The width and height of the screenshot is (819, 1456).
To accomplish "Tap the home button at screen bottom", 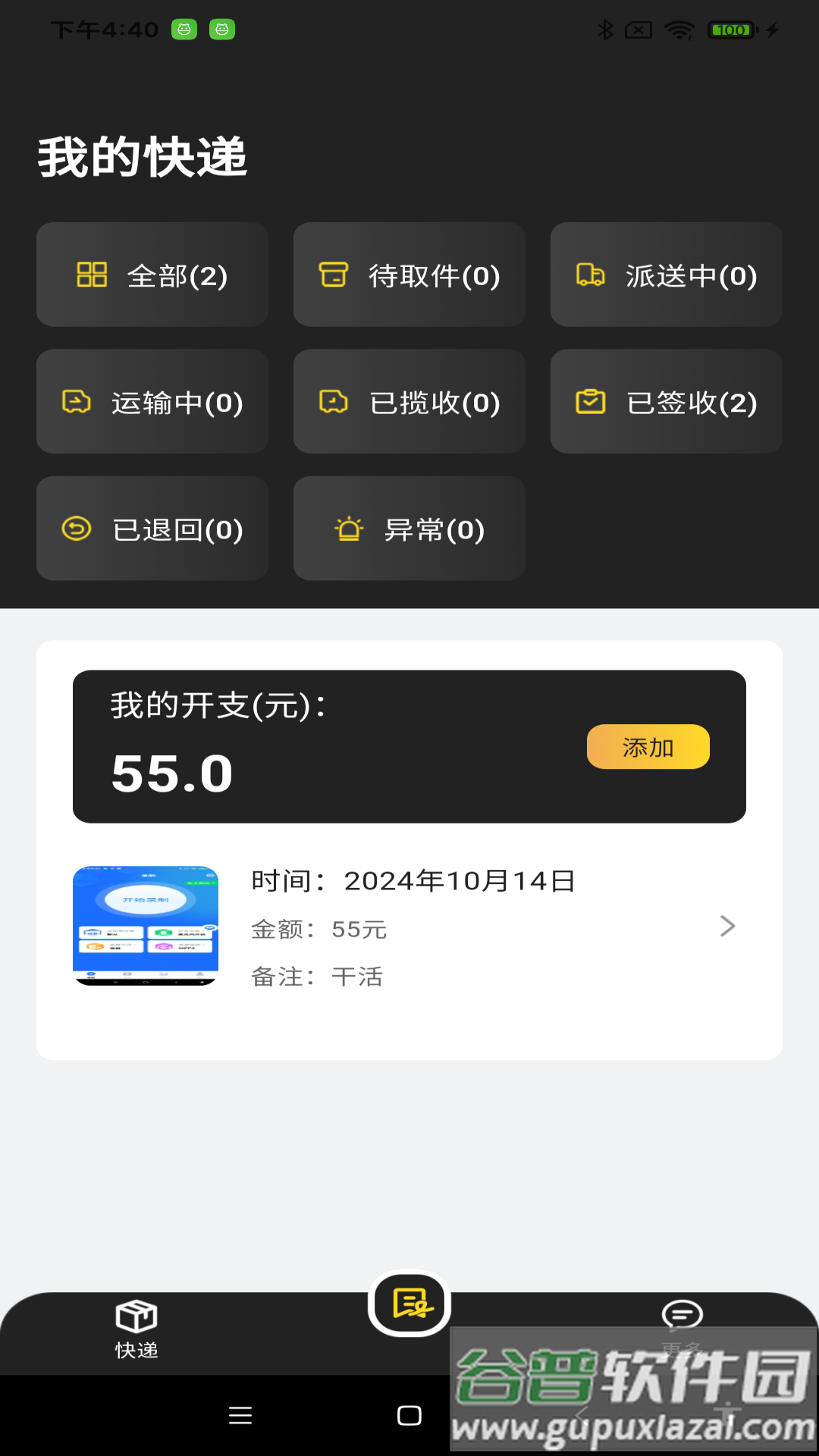I will point(409,1417).
